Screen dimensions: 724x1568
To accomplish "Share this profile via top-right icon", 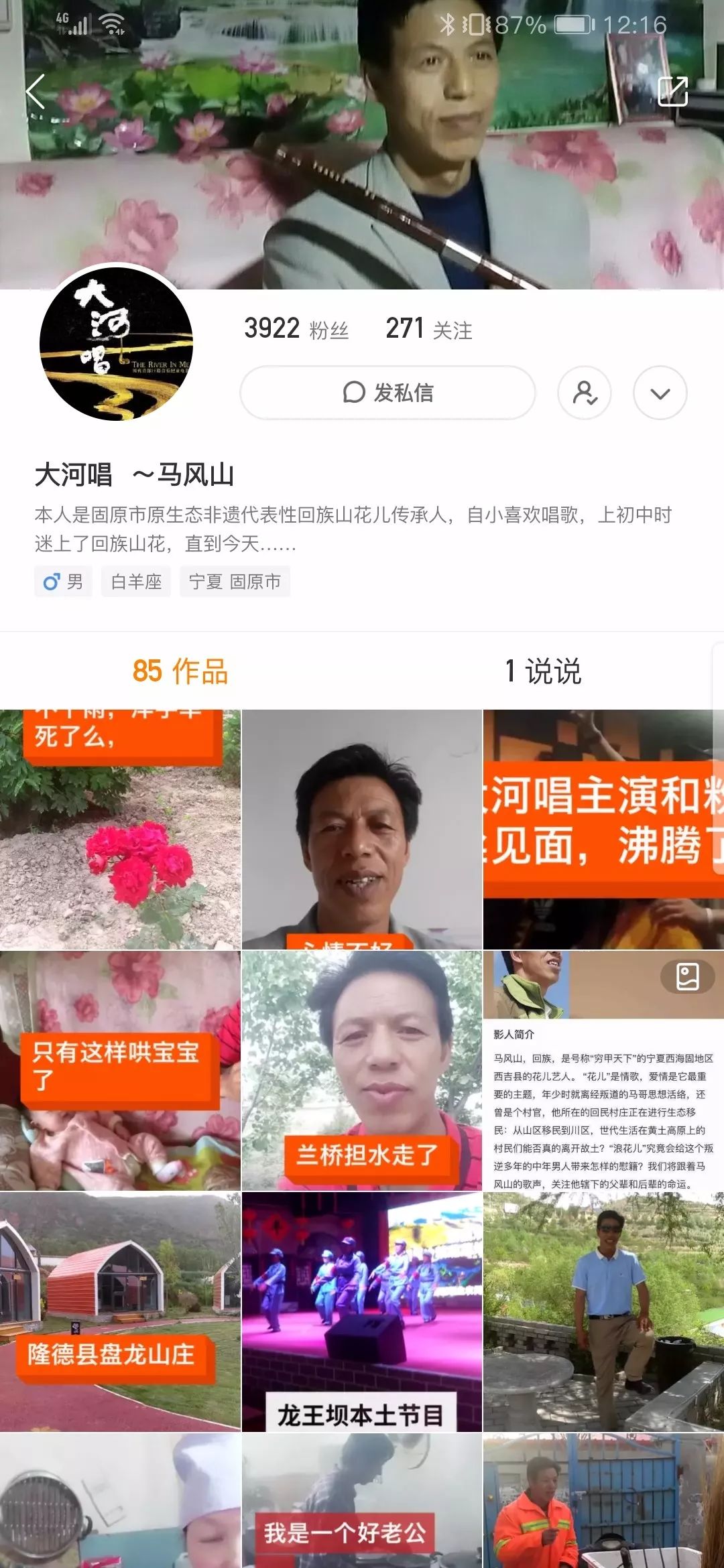I will pyautogui.click(x=672, y=91).
